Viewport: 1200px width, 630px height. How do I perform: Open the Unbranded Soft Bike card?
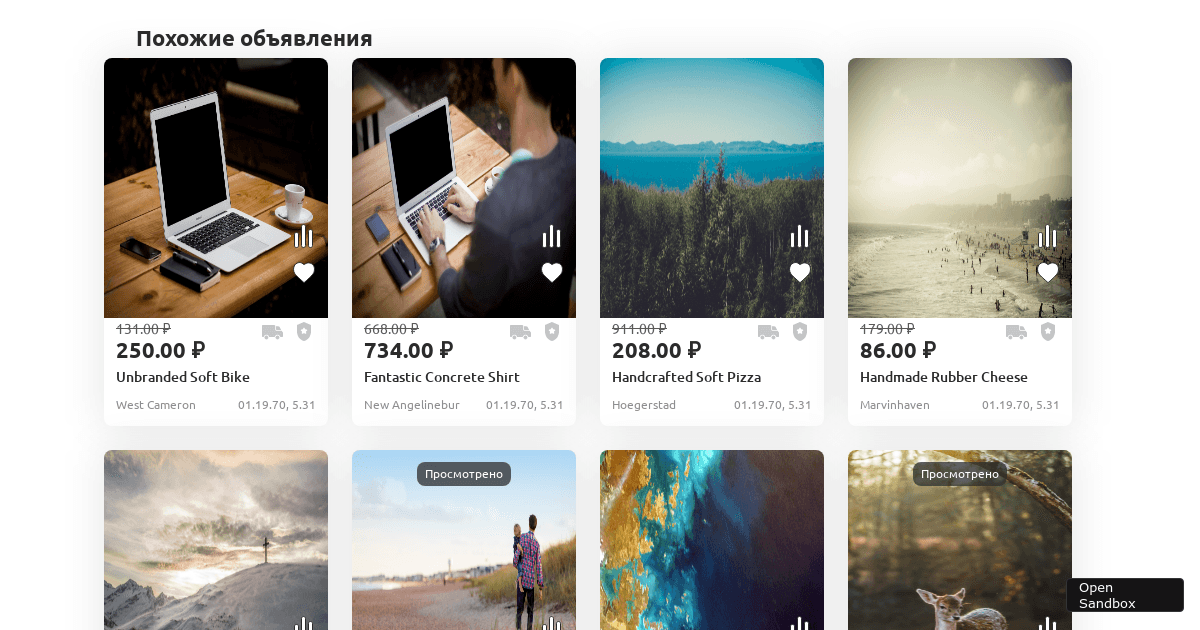(x=183, y=377)
